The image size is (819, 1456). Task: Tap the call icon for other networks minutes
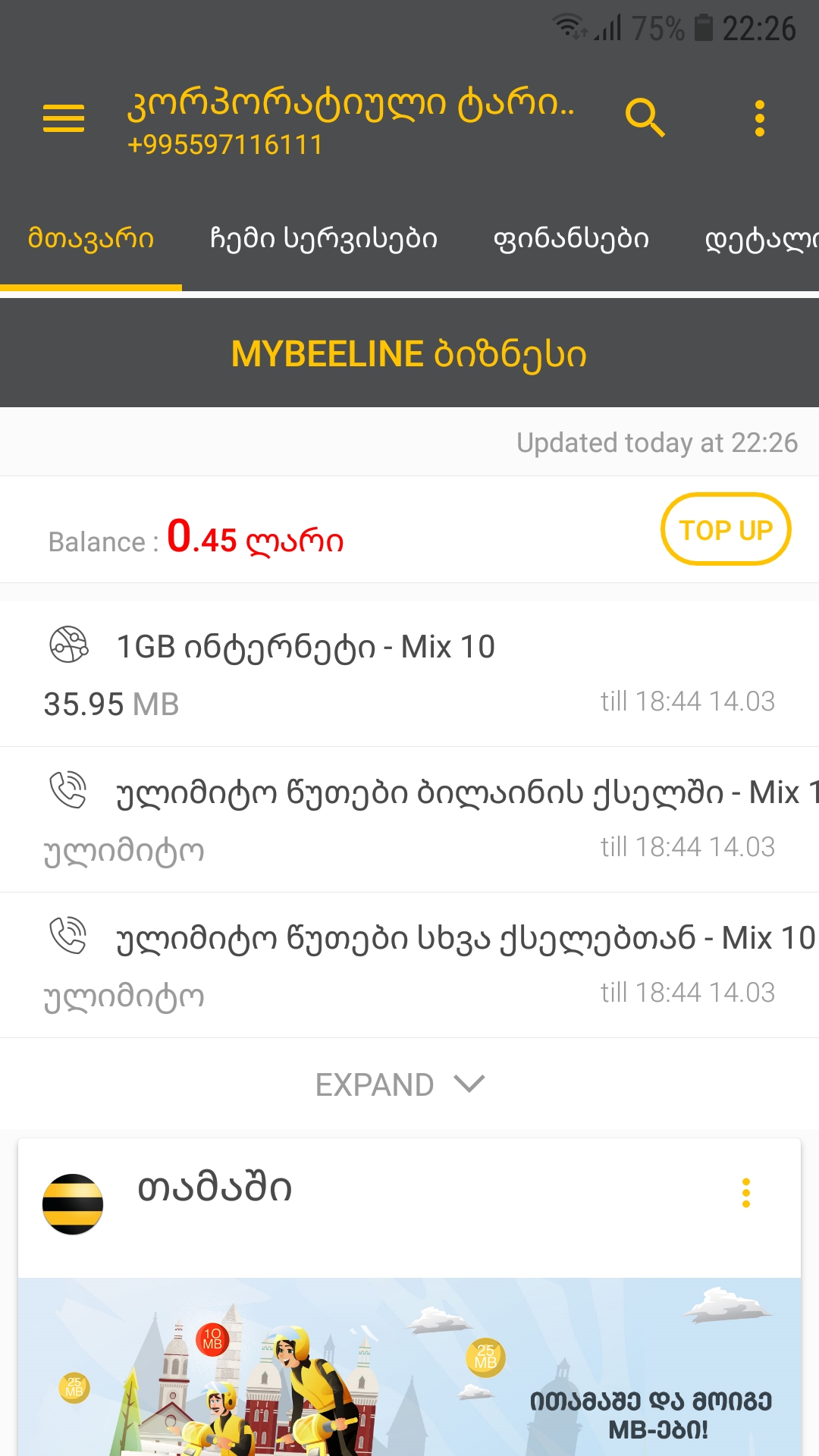point(69,937)
